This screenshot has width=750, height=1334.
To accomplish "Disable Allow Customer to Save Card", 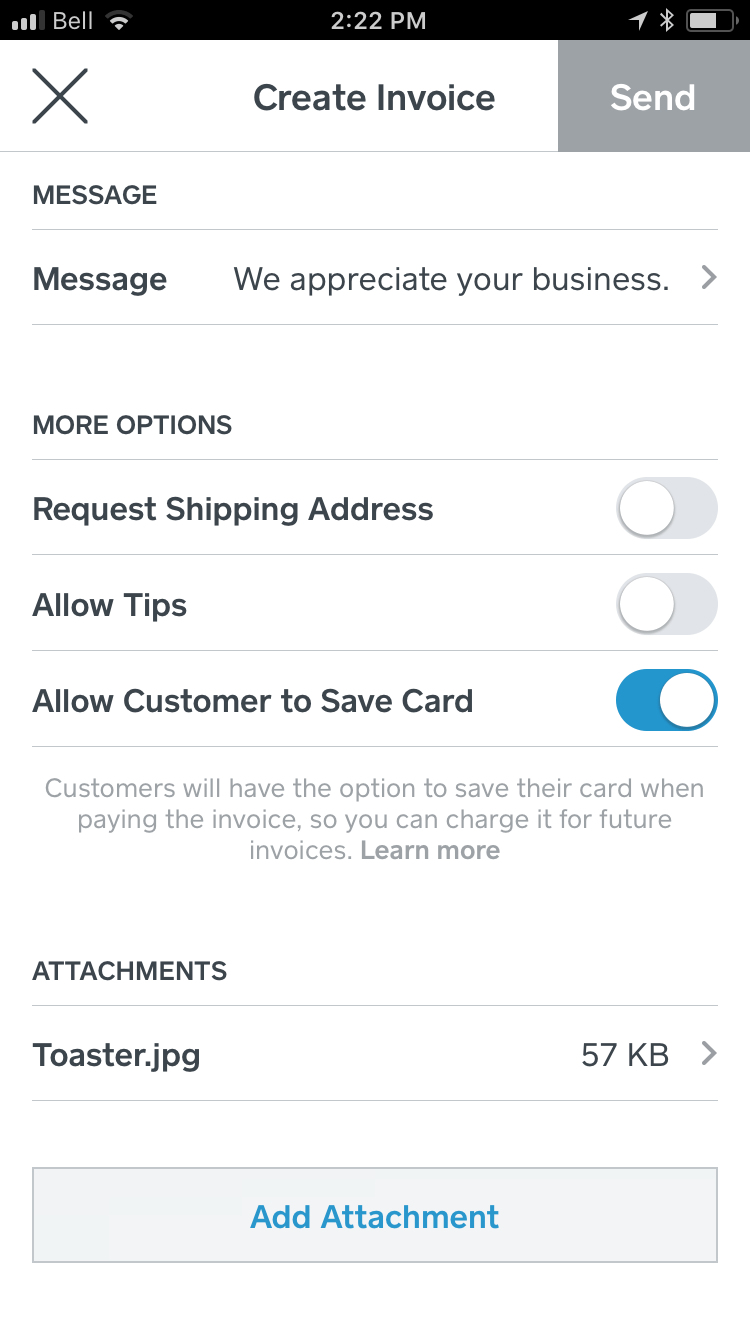I will [667, 700].
